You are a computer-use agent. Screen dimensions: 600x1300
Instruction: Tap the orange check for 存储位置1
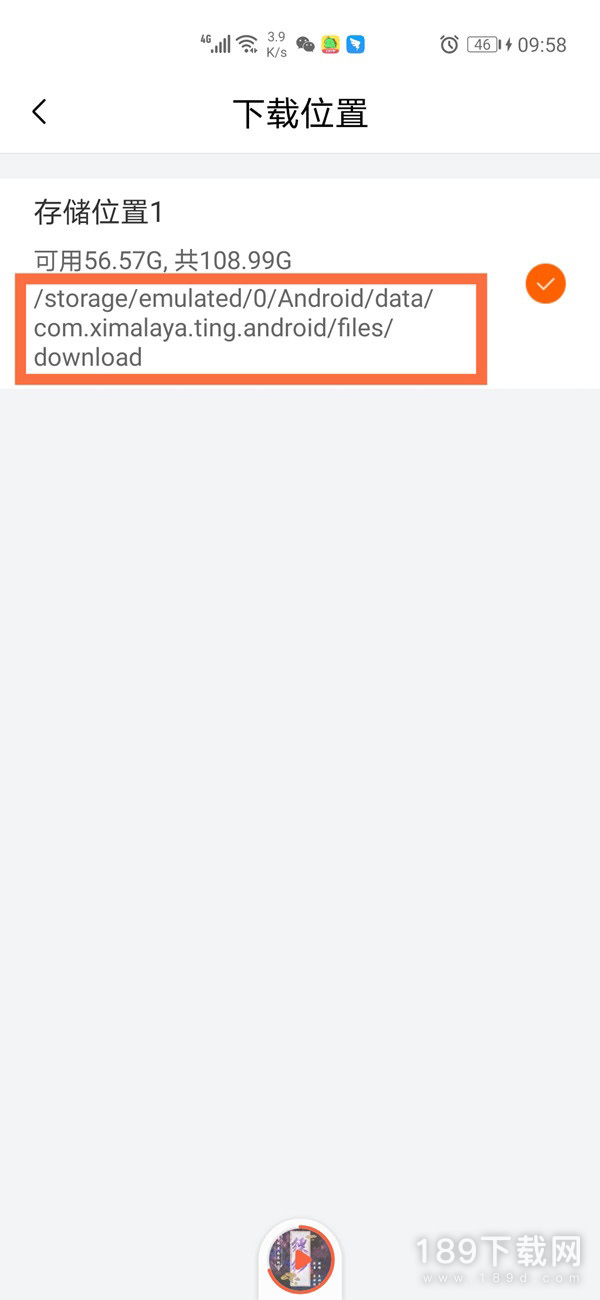pos(545,284)
